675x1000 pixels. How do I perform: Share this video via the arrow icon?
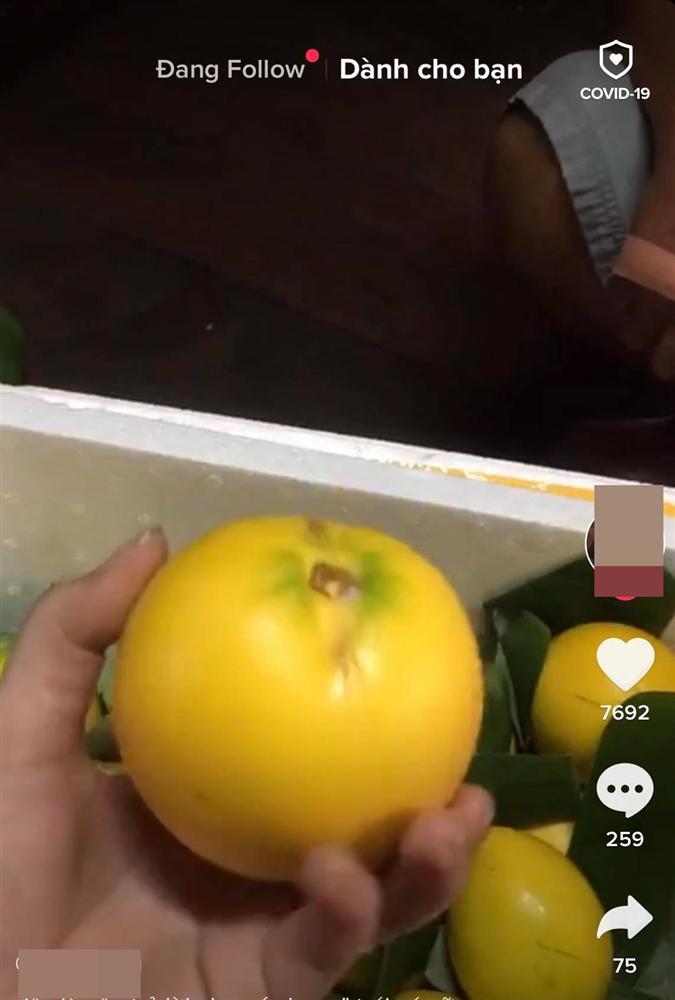tap(625, 918)
